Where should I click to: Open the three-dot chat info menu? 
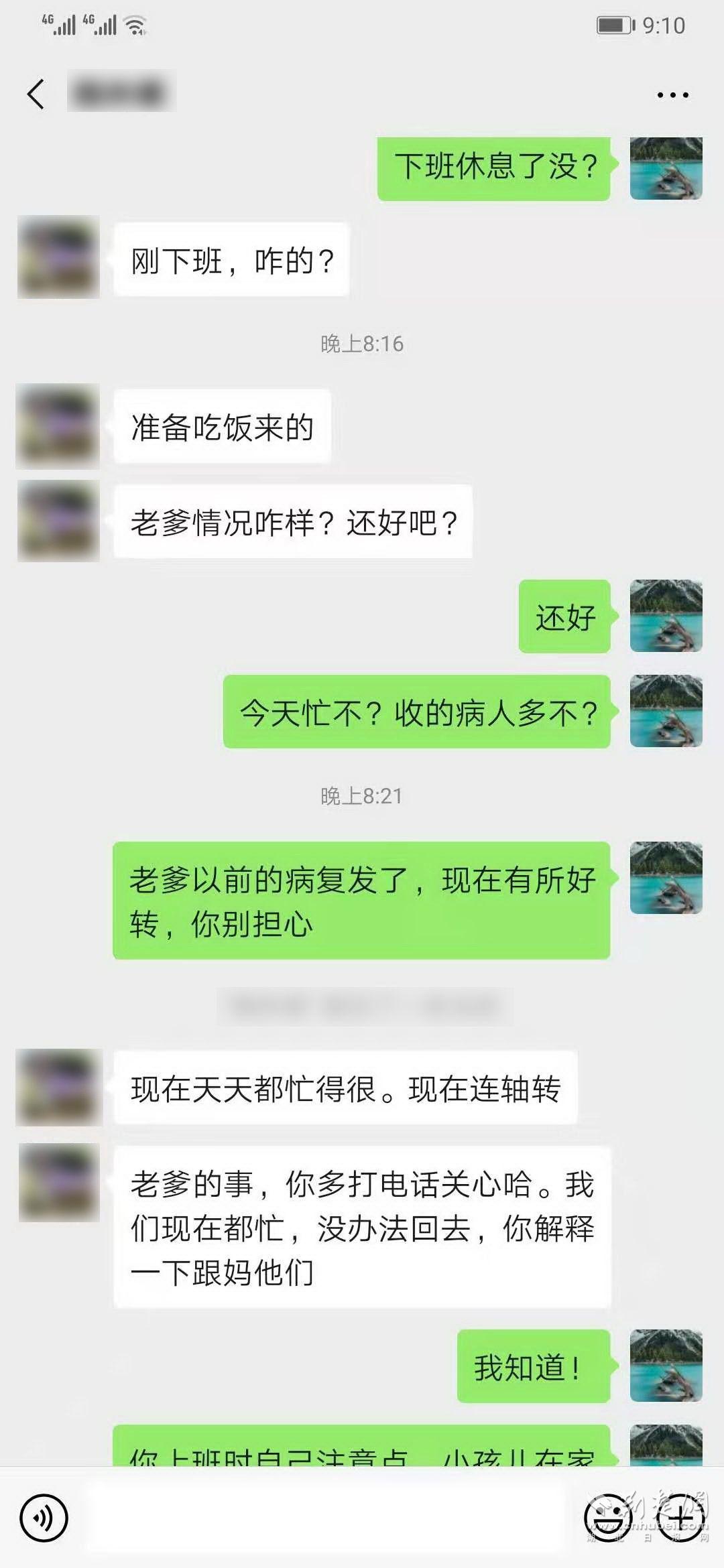coord(672,95)
